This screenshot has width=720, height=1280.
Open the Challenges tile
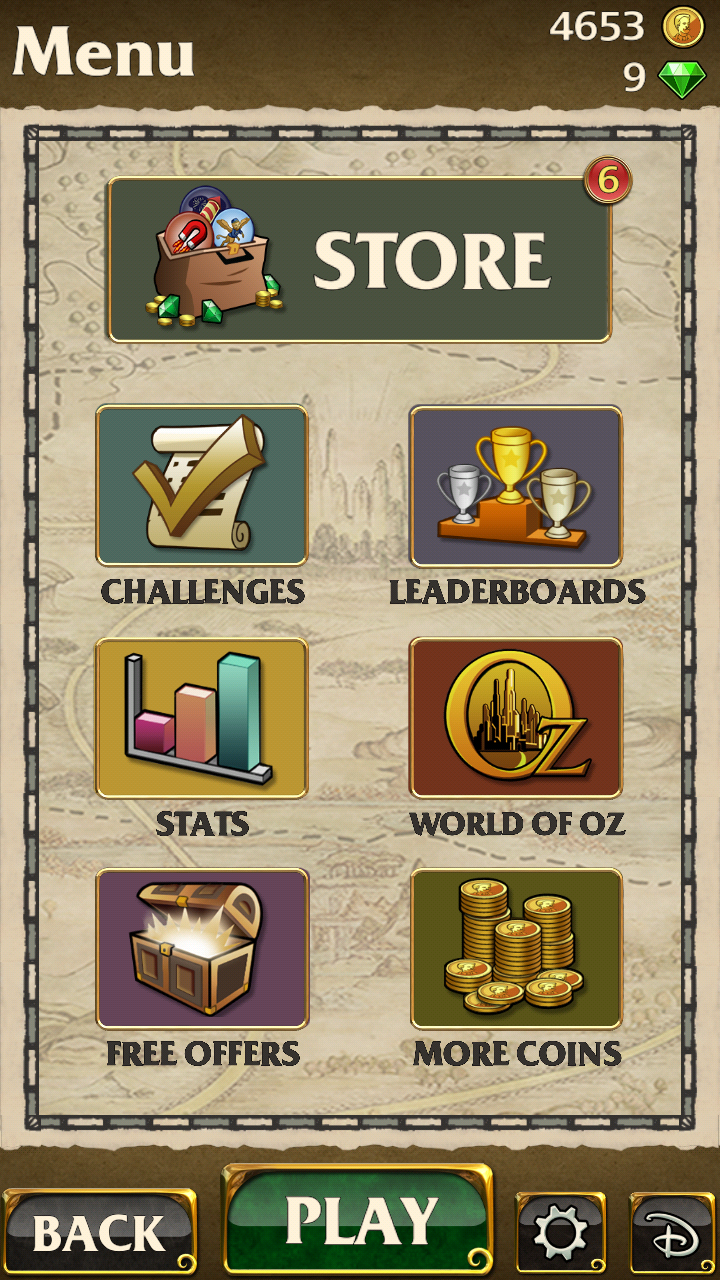click(202, 486)
